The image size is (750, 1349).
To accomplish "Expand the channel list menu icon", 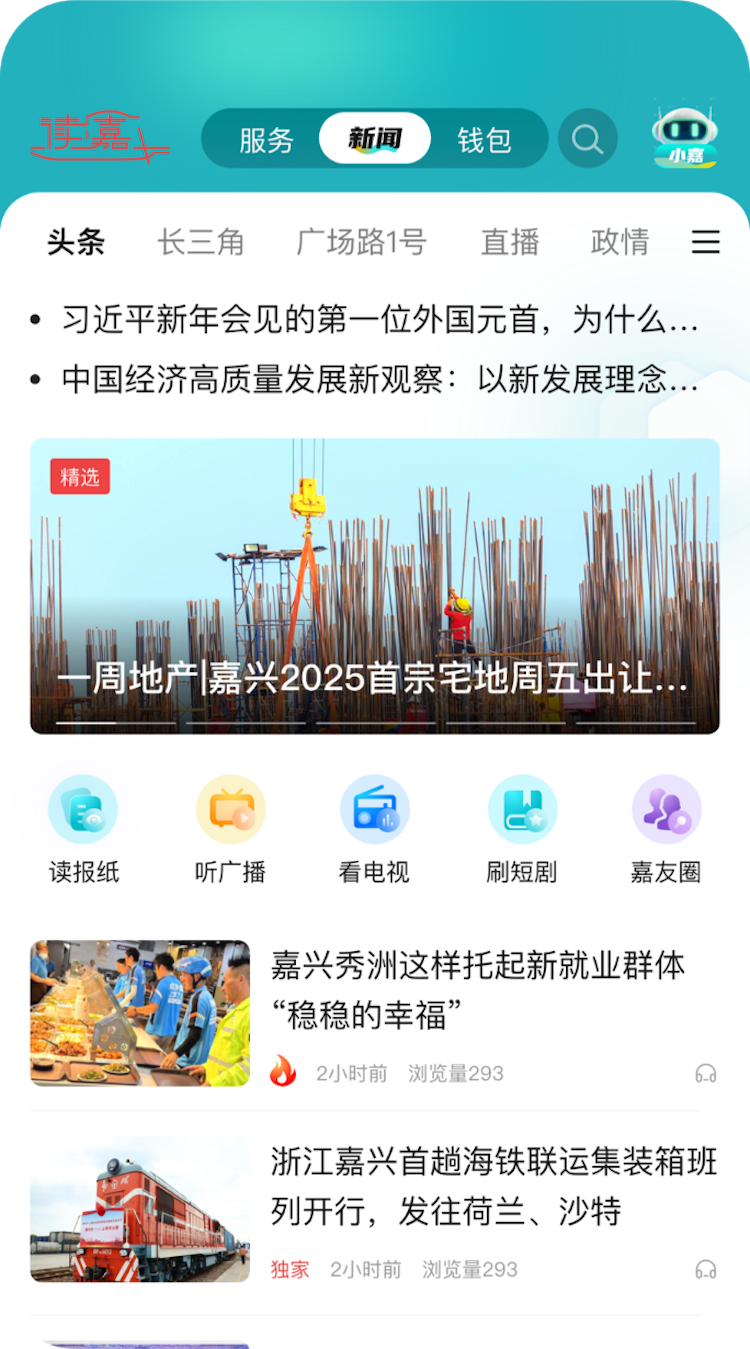I will pos(706,242).
